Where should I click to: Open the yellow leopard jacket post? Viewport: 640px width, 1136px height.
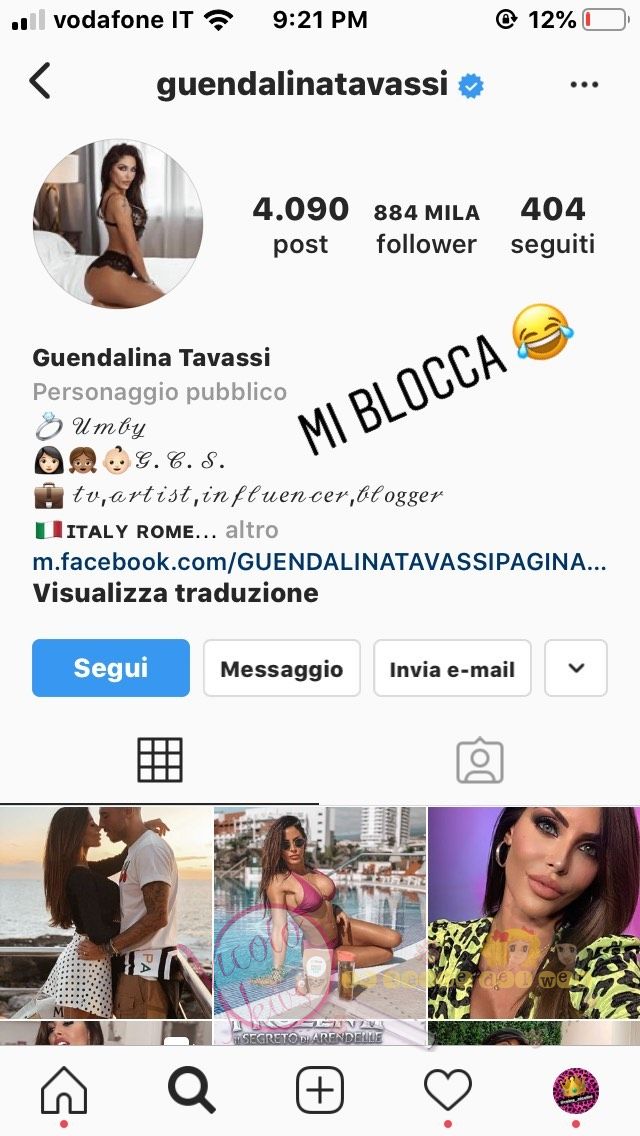(x=534, y=912)
